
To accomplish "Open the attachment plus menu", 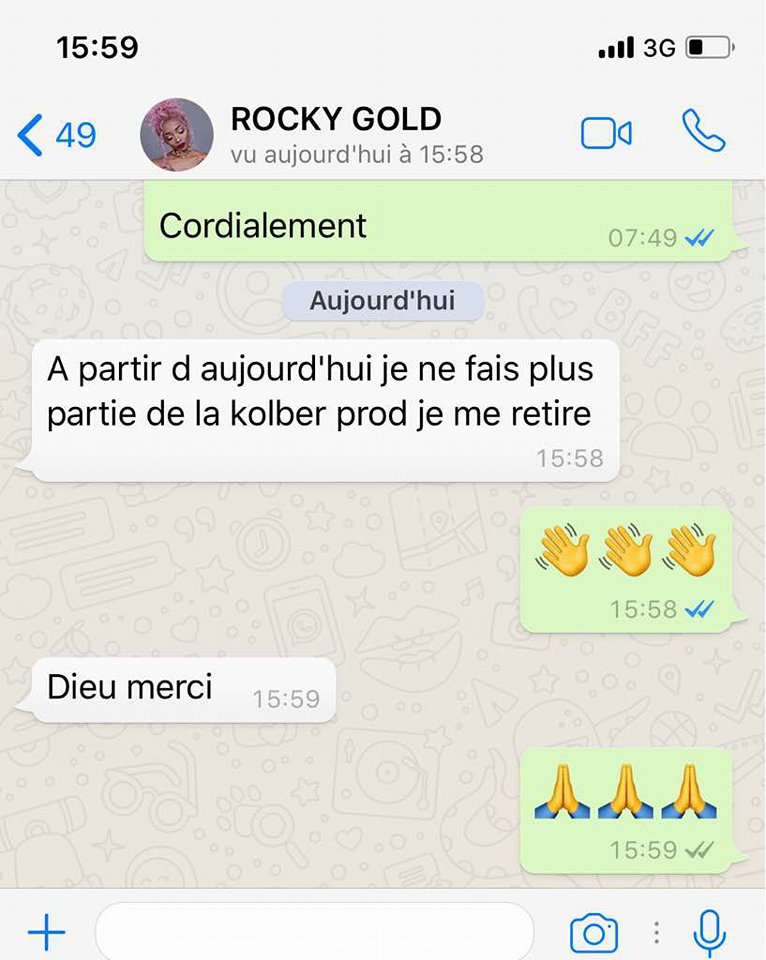I will tap(46, 933).
